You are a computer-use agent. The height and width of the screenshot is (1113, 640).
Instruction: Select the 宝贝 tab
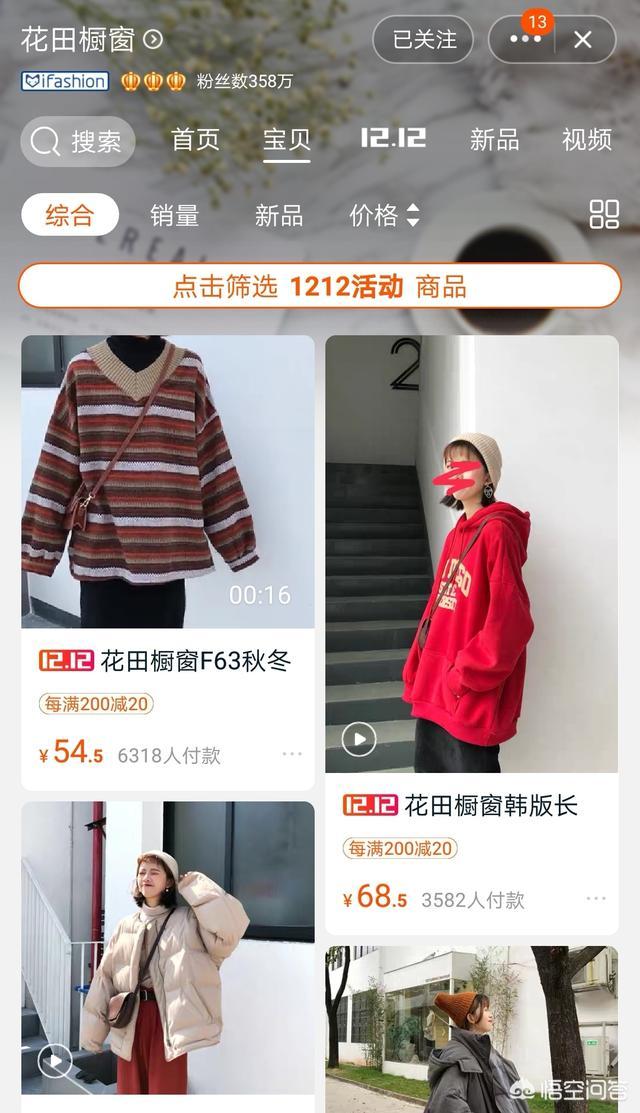coord(287,140)
